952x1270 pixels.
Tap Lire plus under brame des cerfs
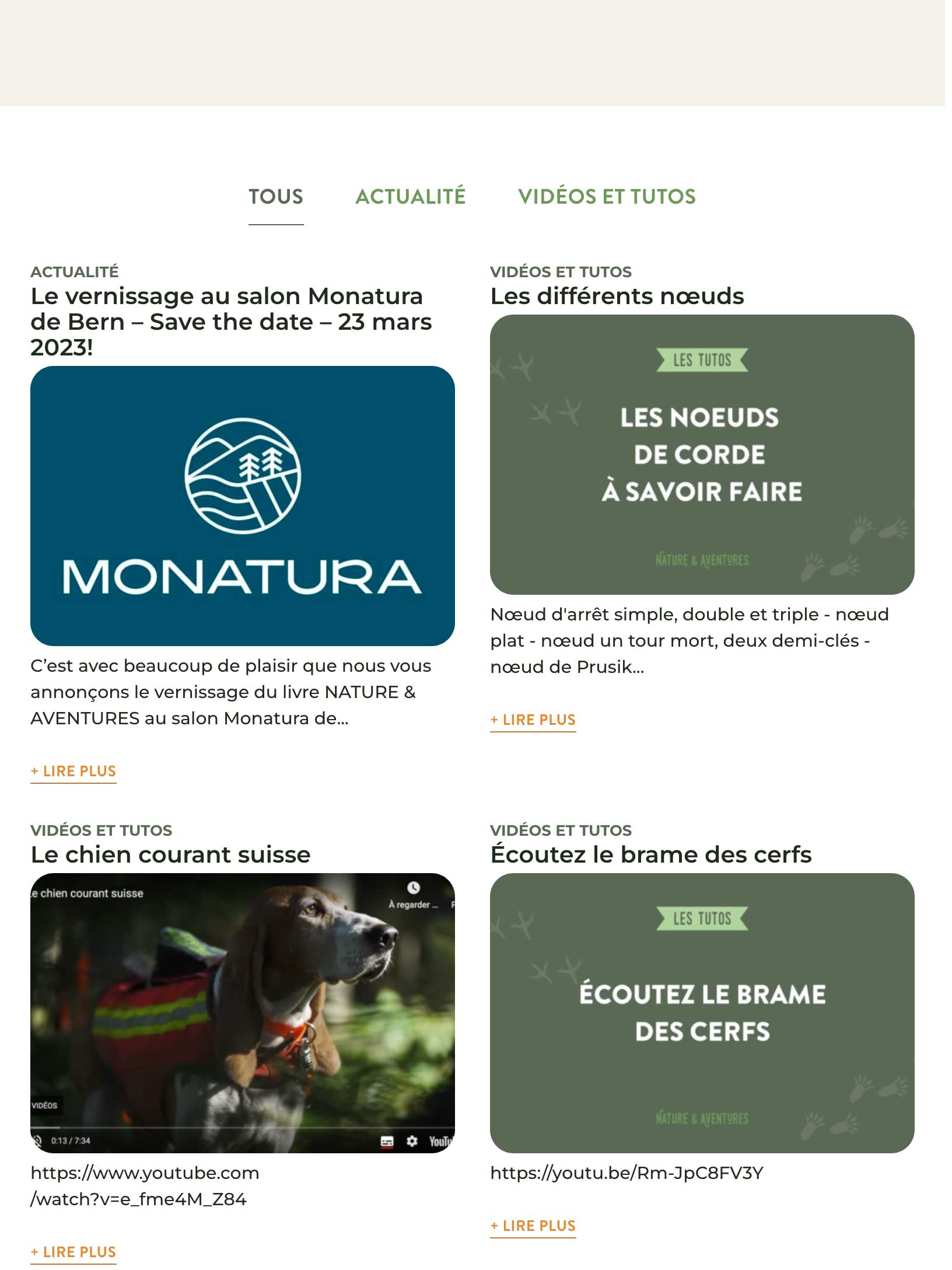tap(533, 1226)
